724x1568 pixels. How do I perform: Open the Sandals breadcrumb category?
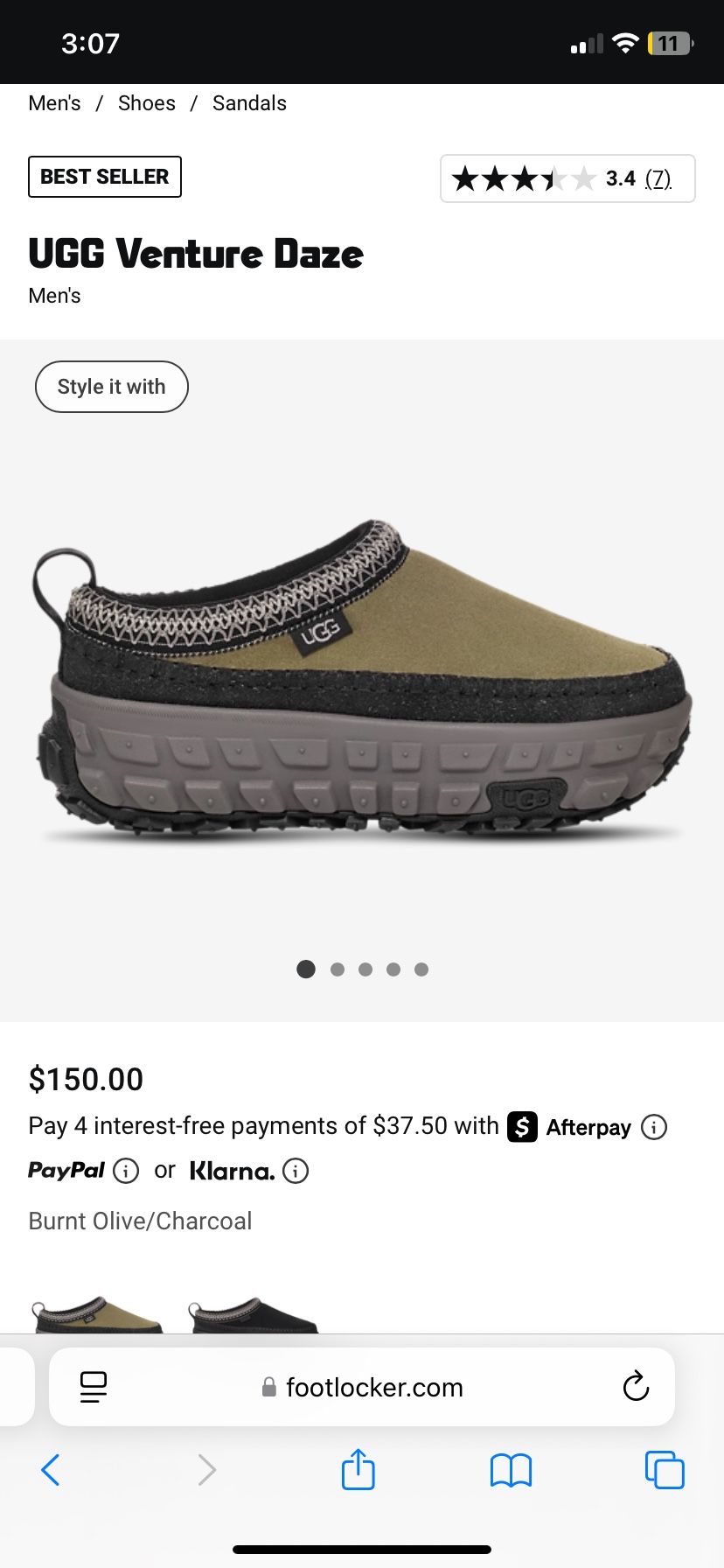(249, 103)
